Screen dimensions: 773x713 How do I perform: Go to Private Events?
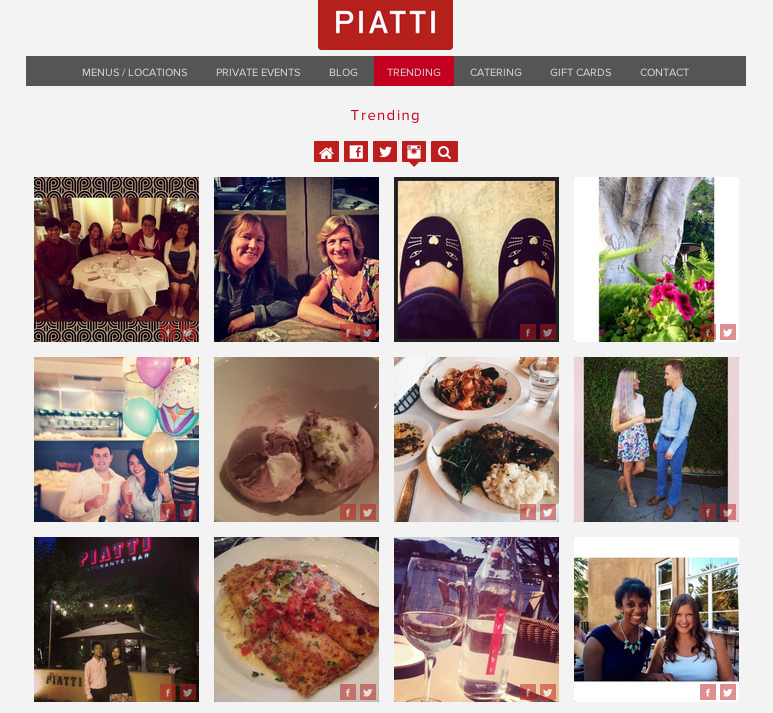click(x=258, y=72)
